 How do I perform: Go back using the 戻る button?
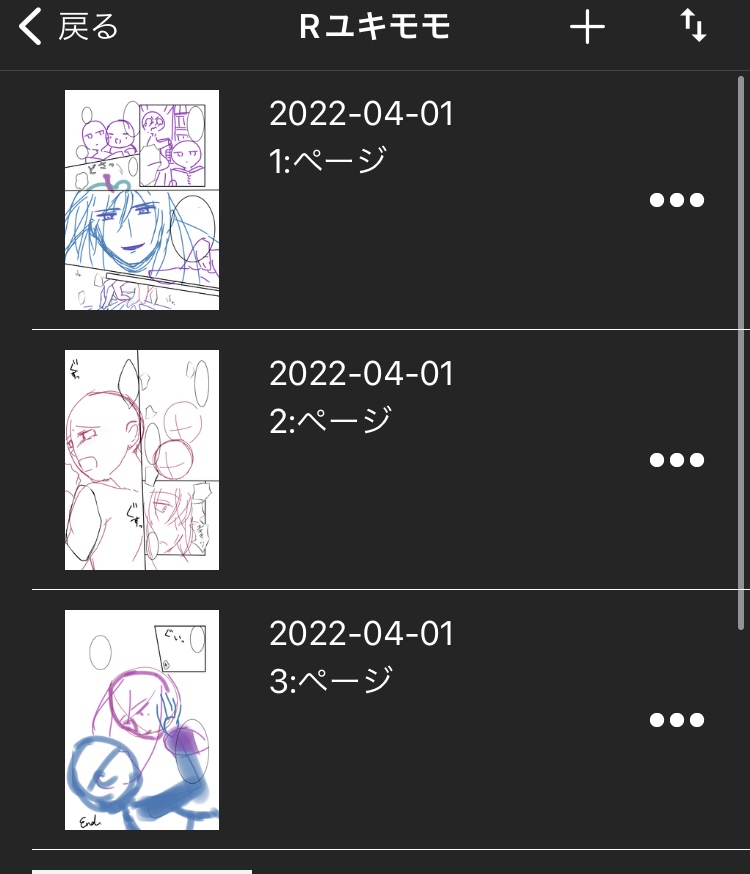[x=68, y=27]
